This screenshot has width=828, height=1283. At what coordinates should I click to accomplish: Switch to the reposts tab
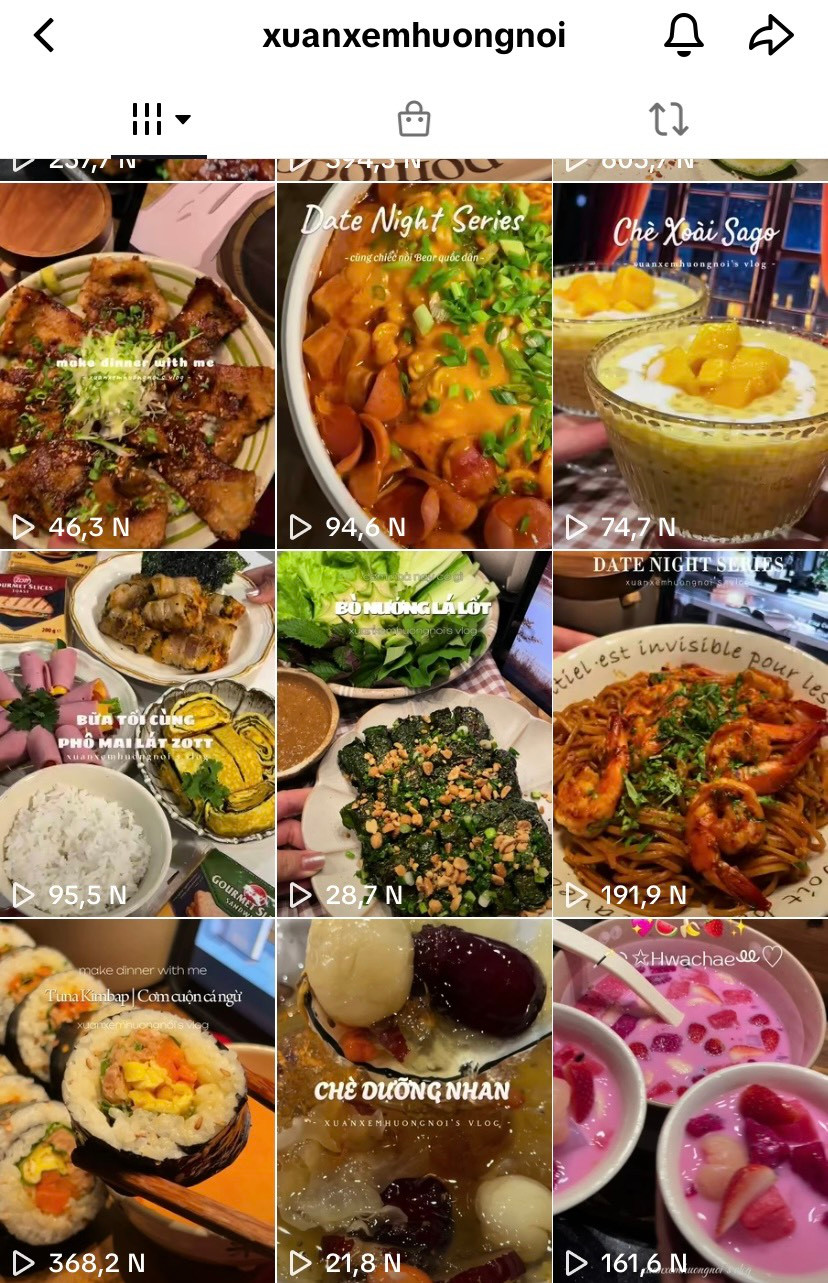tap(668, 119)
